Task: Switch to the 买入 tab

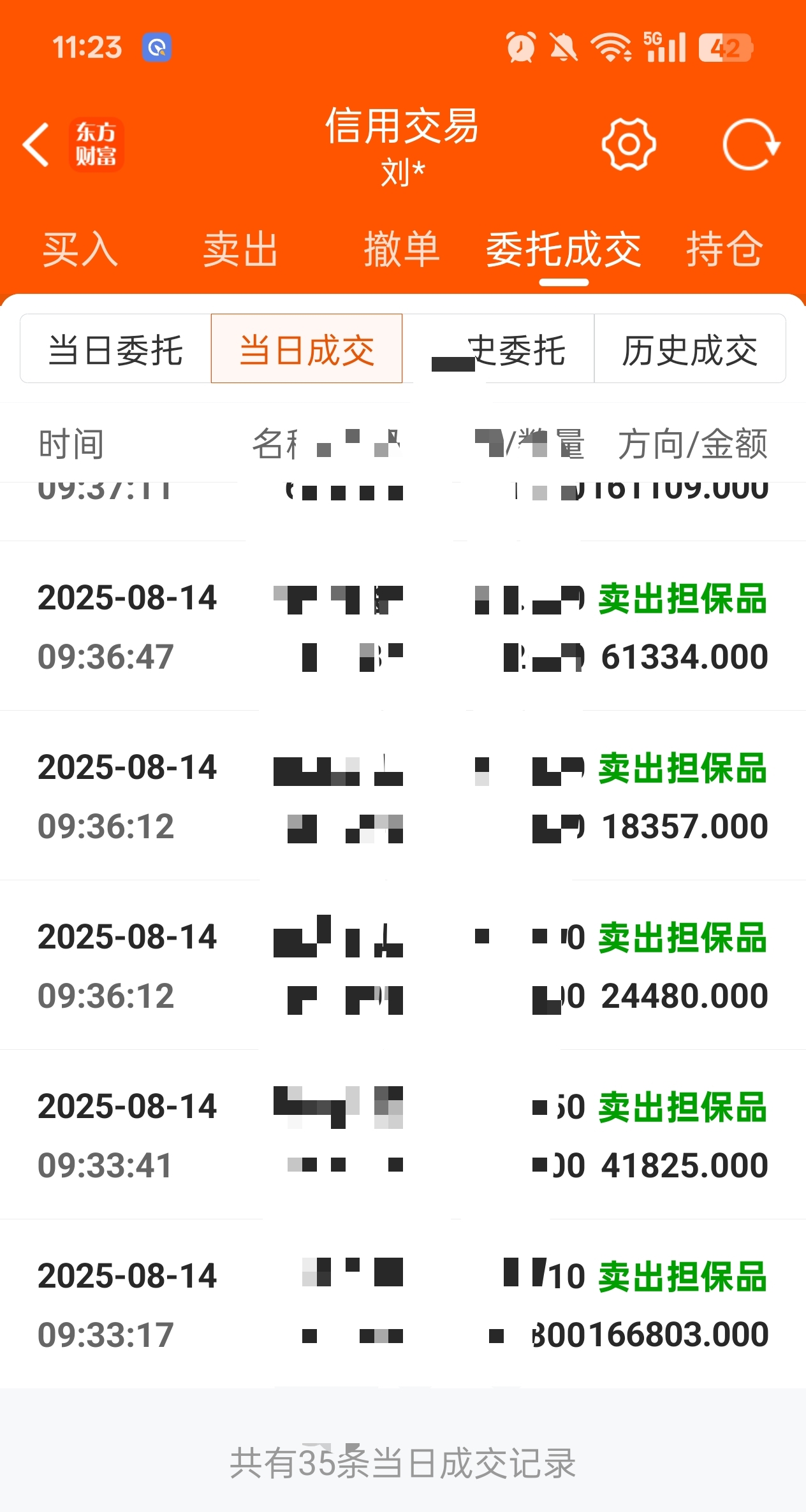Action: (80, 249)
